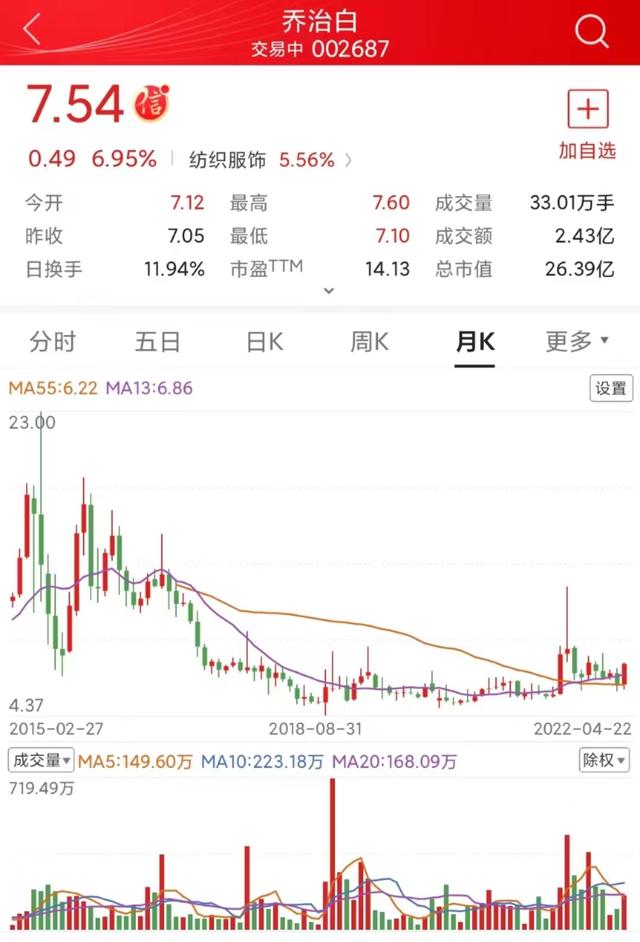Switch to the 分时 chart tab

tap(52, 342)
